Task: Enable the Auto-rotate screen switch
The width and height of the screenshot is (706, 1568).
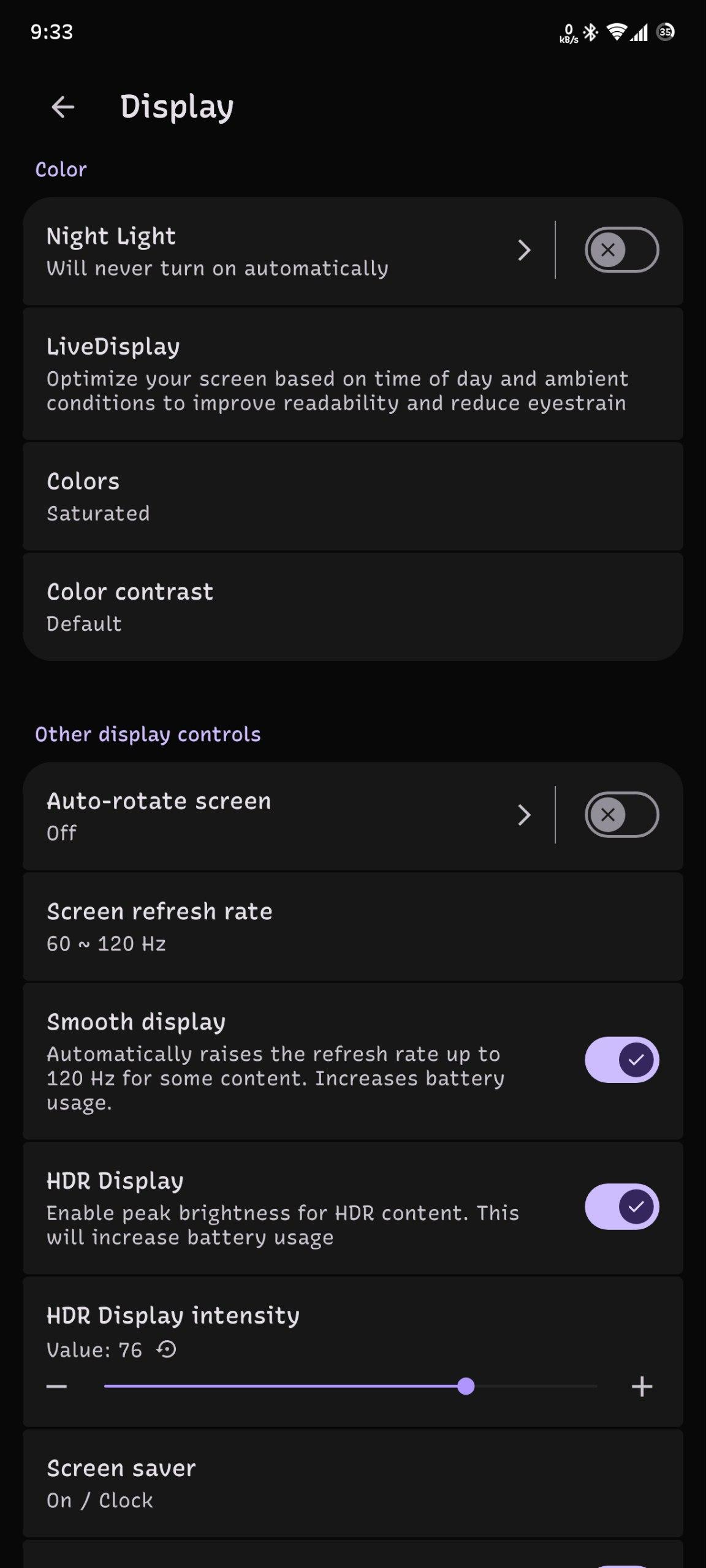Action: click(x=621, y=815)
